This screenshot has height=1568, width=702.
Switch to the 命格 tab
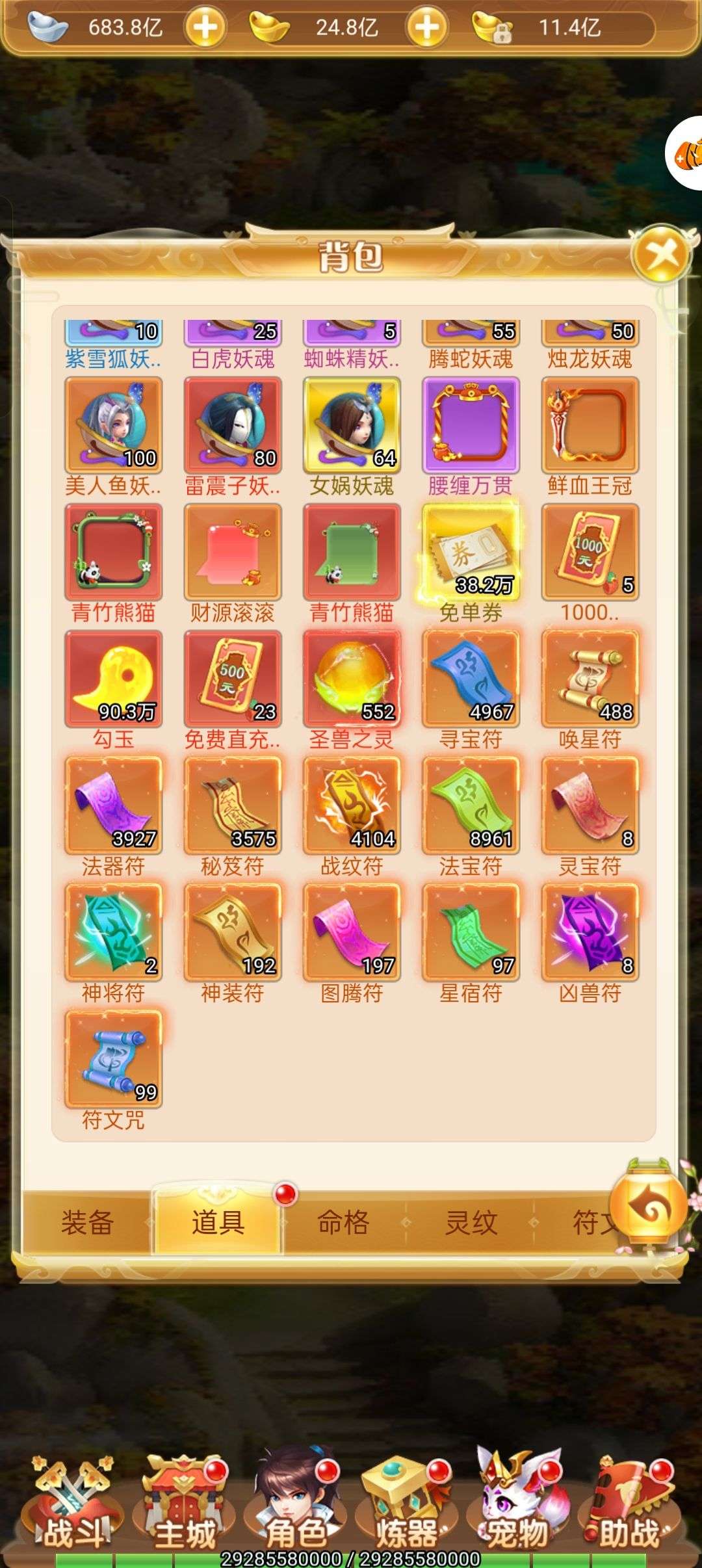tap(343, 1223)
